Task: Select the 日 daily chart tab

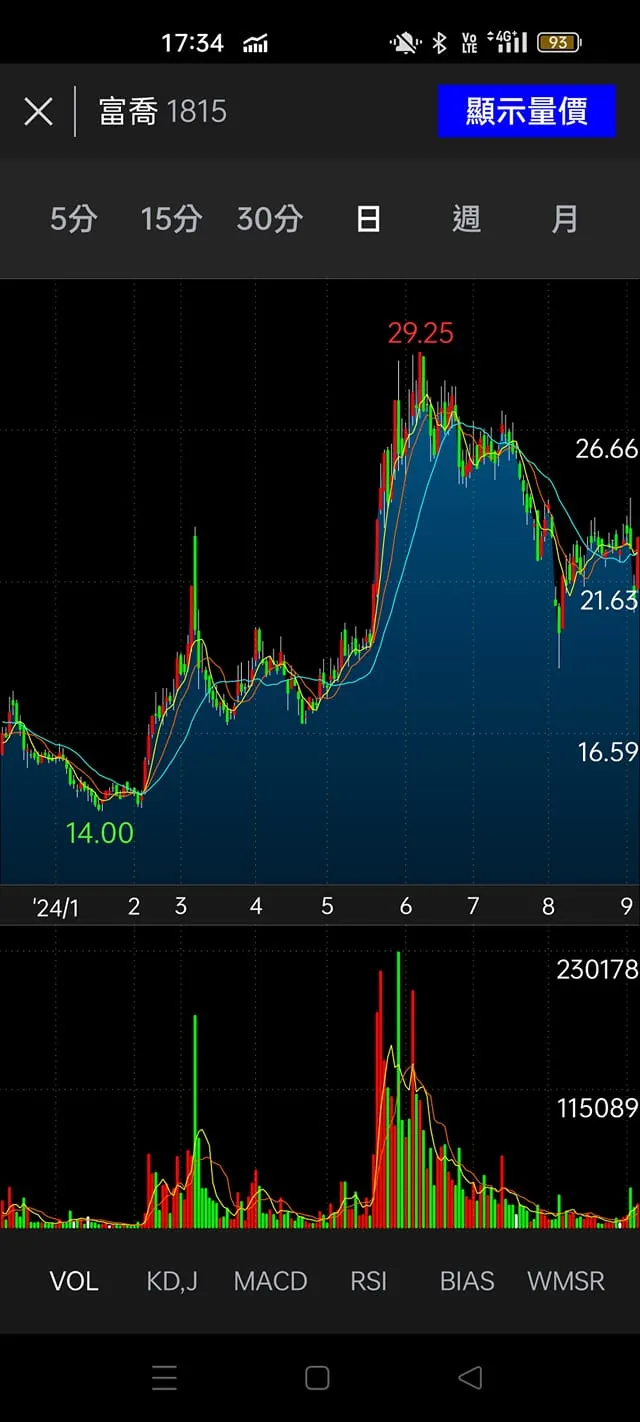Action: (x=368, y=219)
